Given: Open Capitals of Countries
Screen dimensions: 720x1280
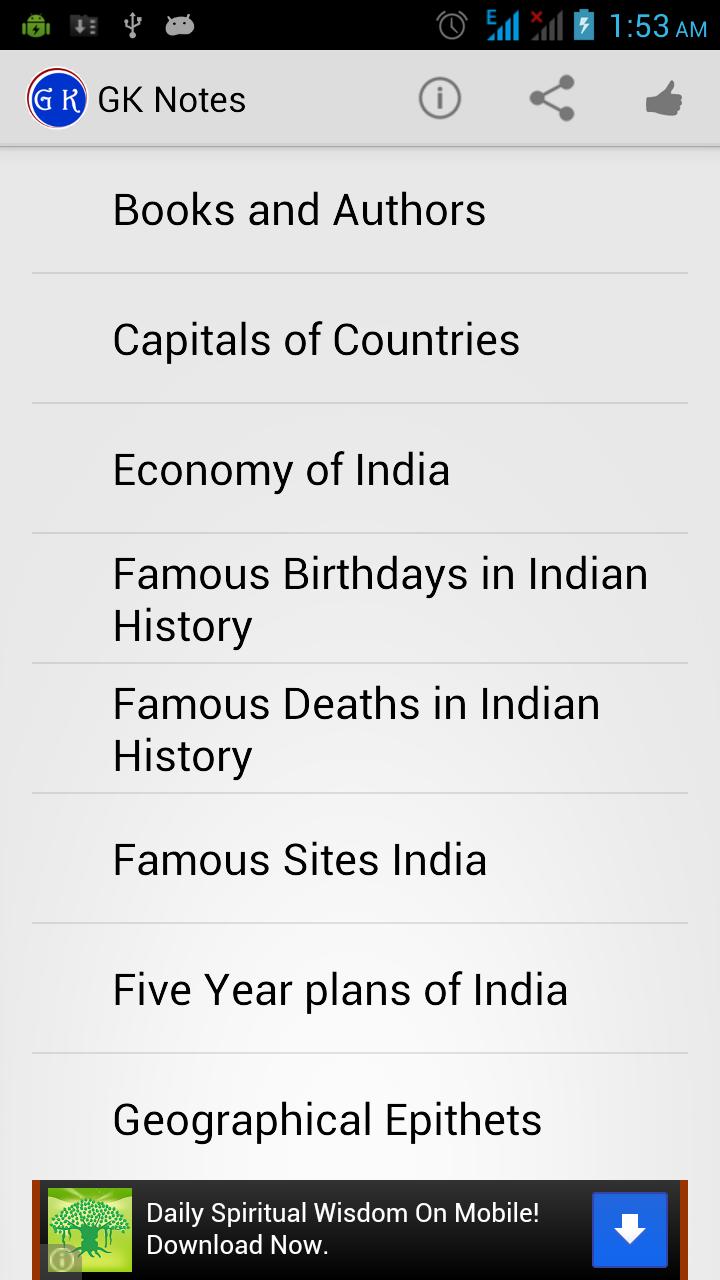Looking at the screenshot, I should (x=316, y=340).
